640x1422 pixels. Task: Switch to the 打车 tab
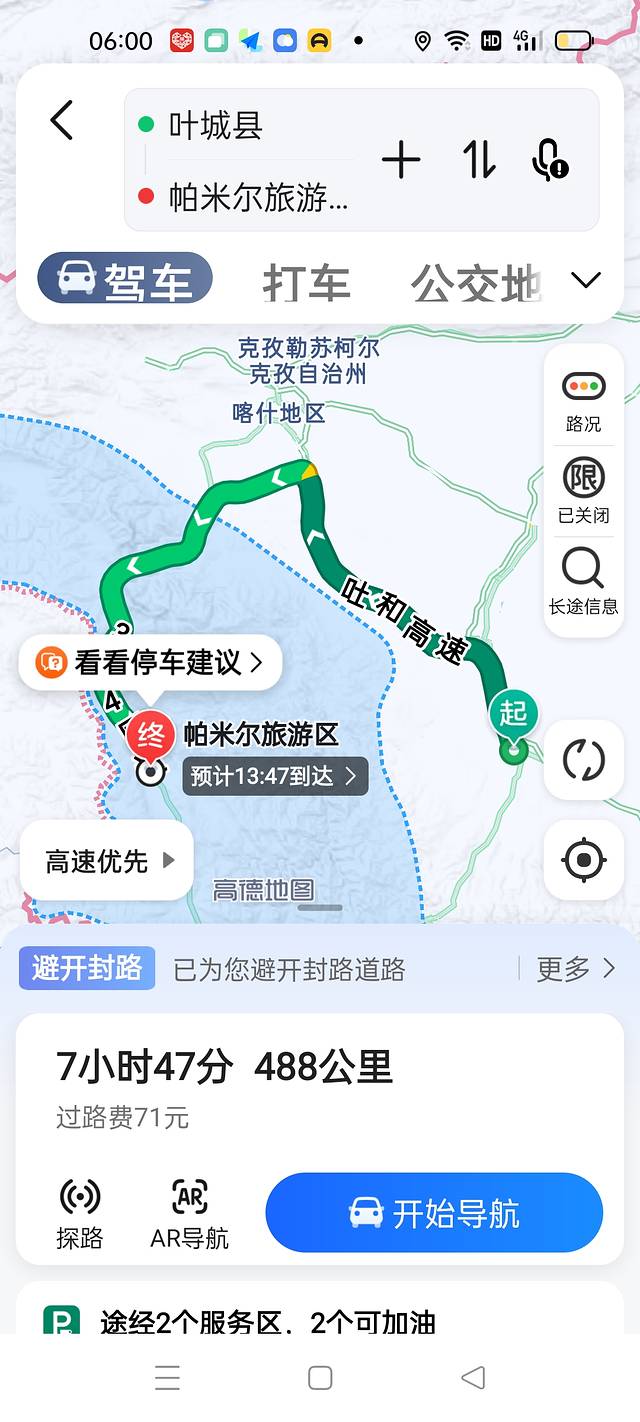click(x=306, y=282)
